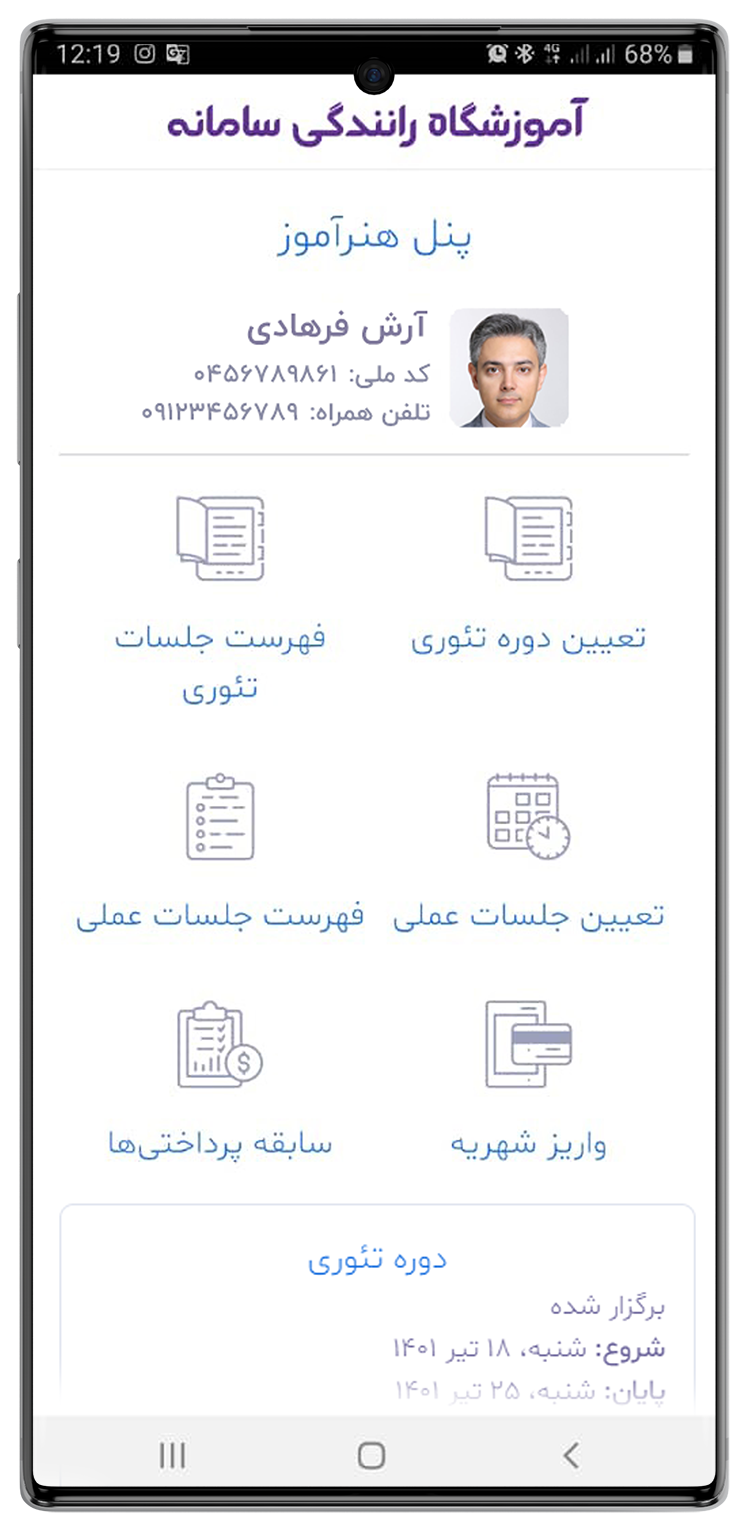Tap the system home button
The image size is (747, 1532).
[x=372, y=1455]
